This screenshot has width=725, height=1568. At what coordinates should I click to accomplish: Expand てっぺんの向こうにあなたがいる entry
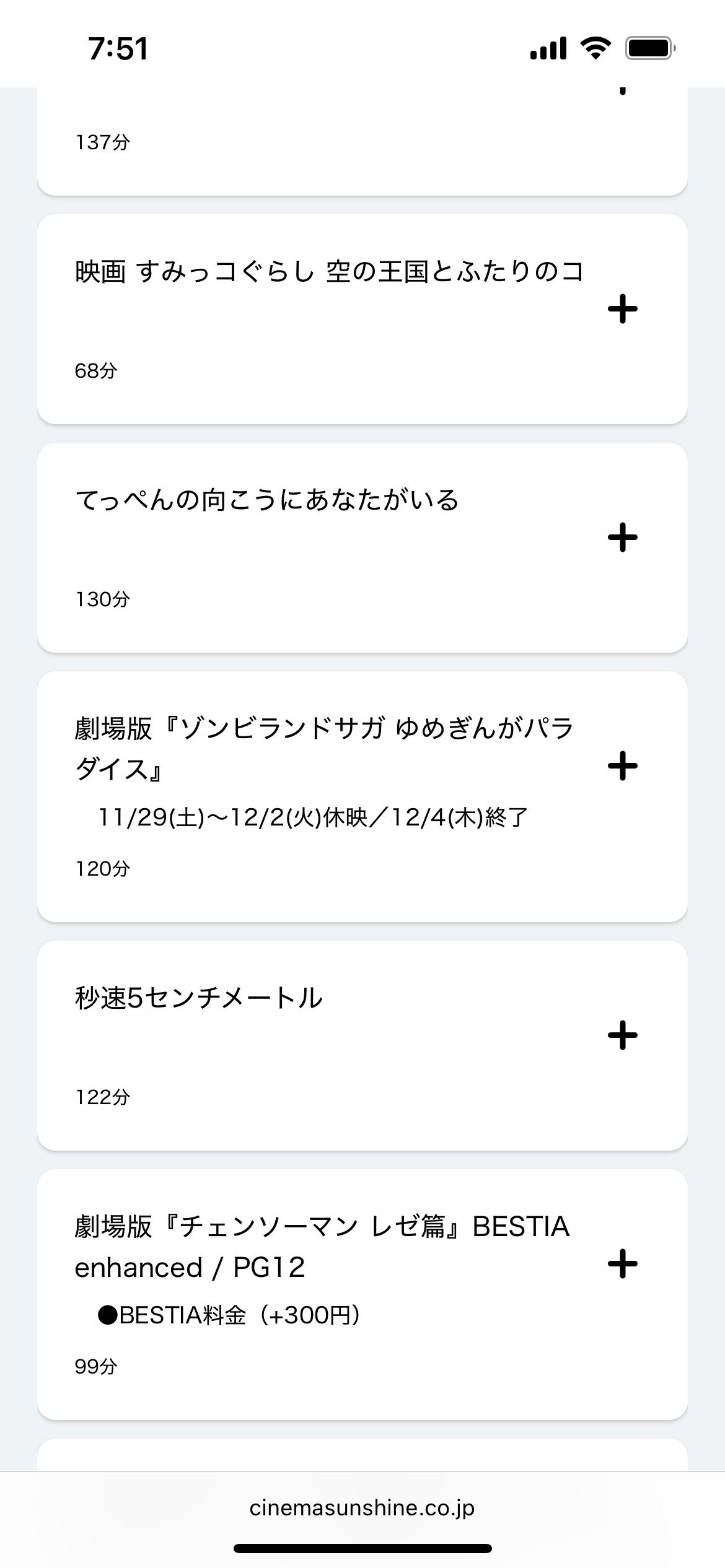tap(622, 537)
